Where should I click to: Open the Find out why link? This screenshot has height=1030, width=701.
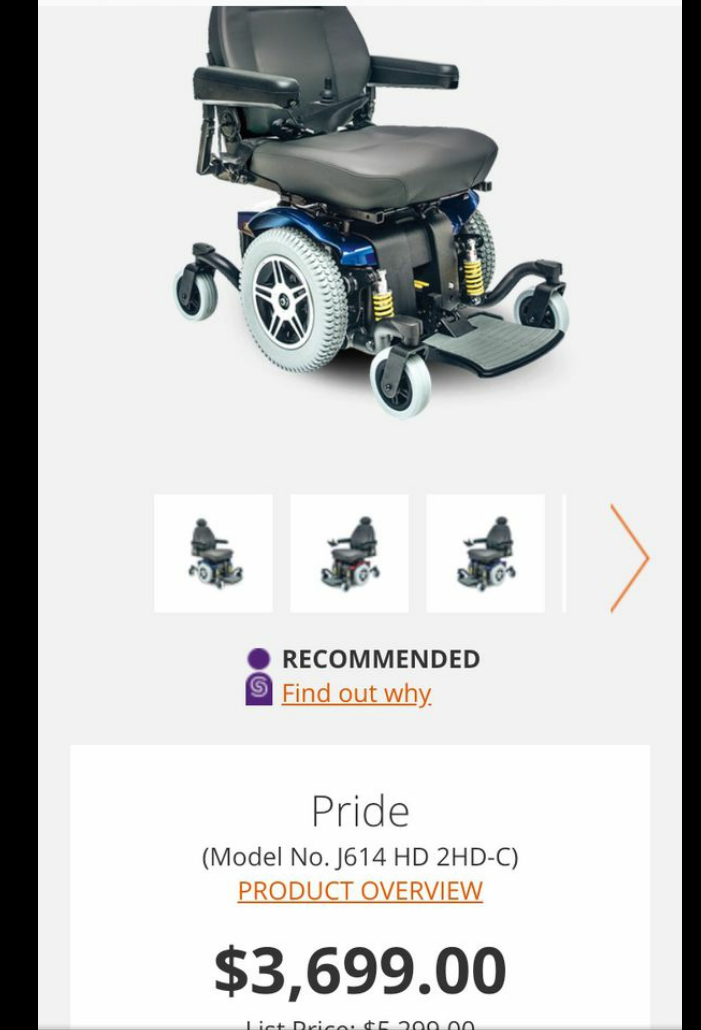pos(356,693)
